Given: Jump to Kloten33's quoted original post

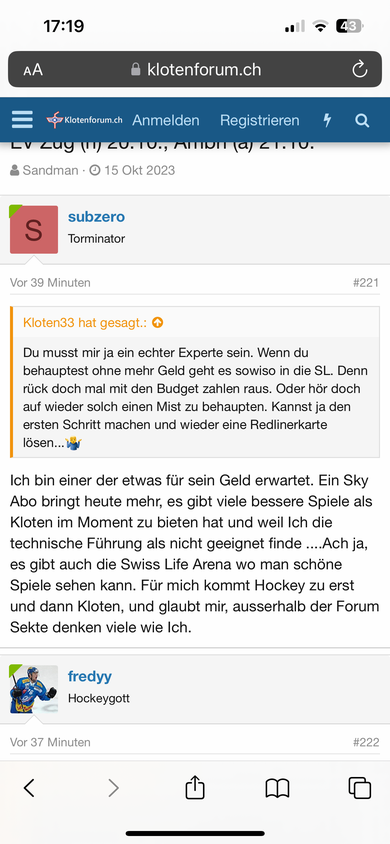Looking at the screenshot, I should [x=158, y=323].
